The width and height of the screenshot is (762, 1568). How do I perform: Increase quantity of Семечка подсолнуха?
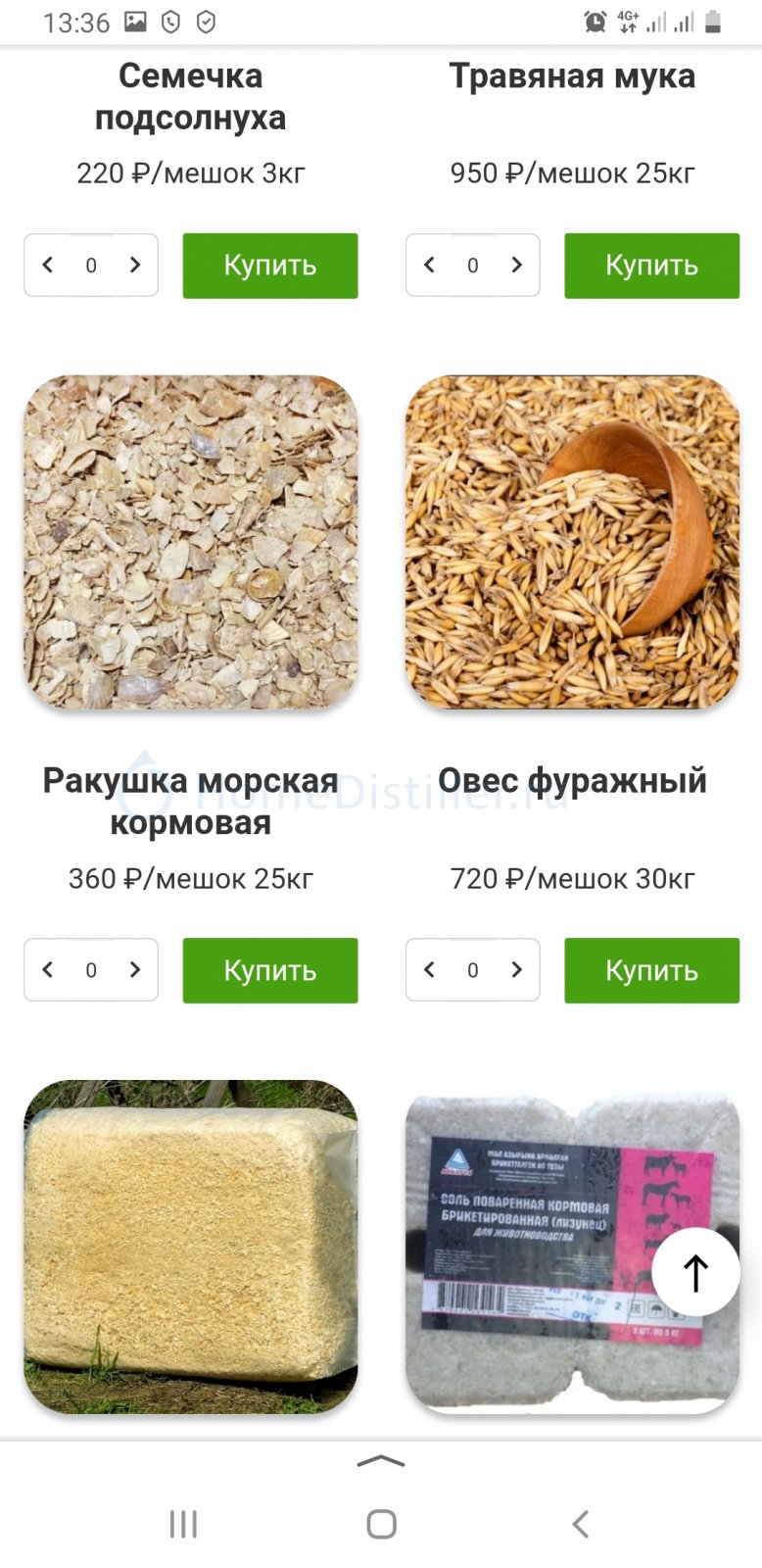pyautogui.click(x=135, y=265)
